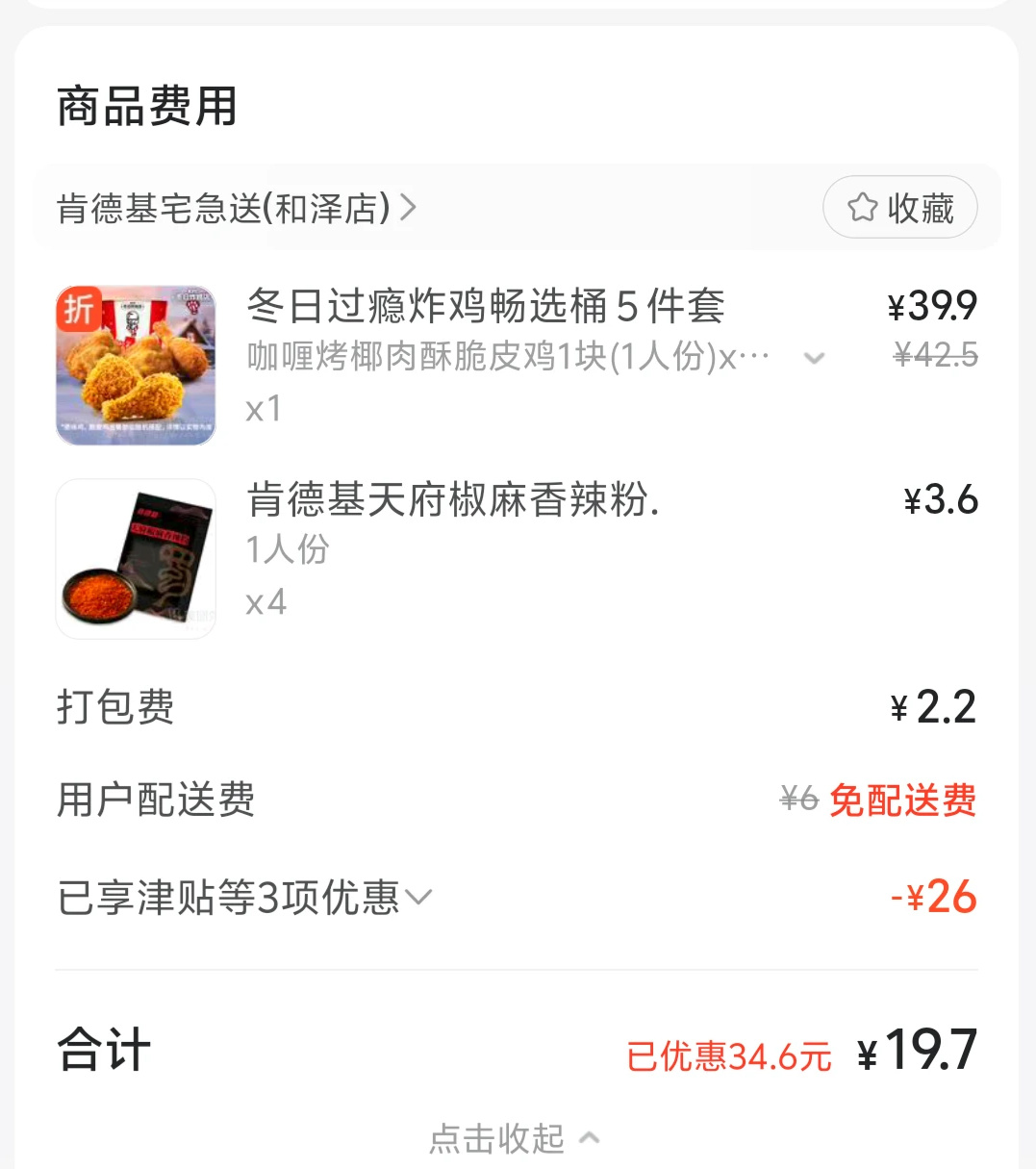
Task: Open the 肯德基宅急送(和泽店) store page
Action: (237, 208)
